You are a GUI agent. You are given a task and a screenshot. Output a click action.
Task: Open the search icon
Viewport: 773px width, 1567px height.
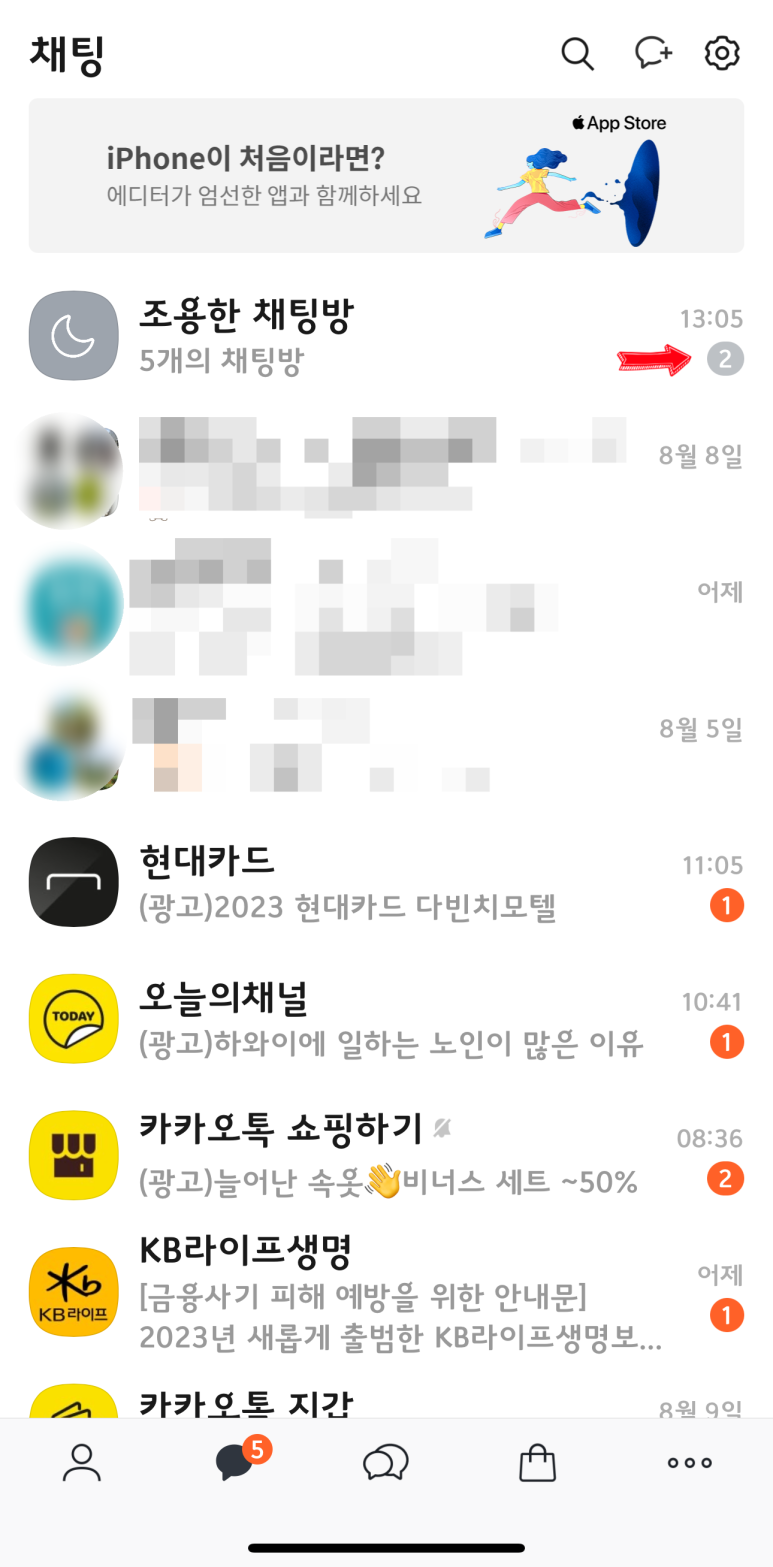(577, 53)
